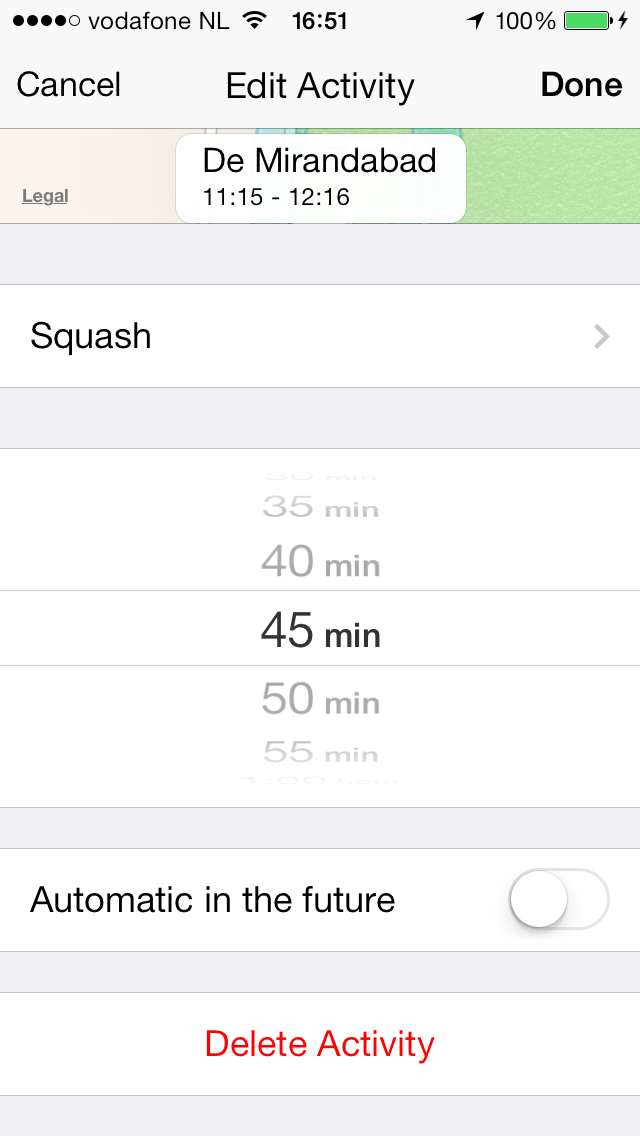Delete this activity
The width and height of the screenshot is (640, 1136).
click(320, 1044)
